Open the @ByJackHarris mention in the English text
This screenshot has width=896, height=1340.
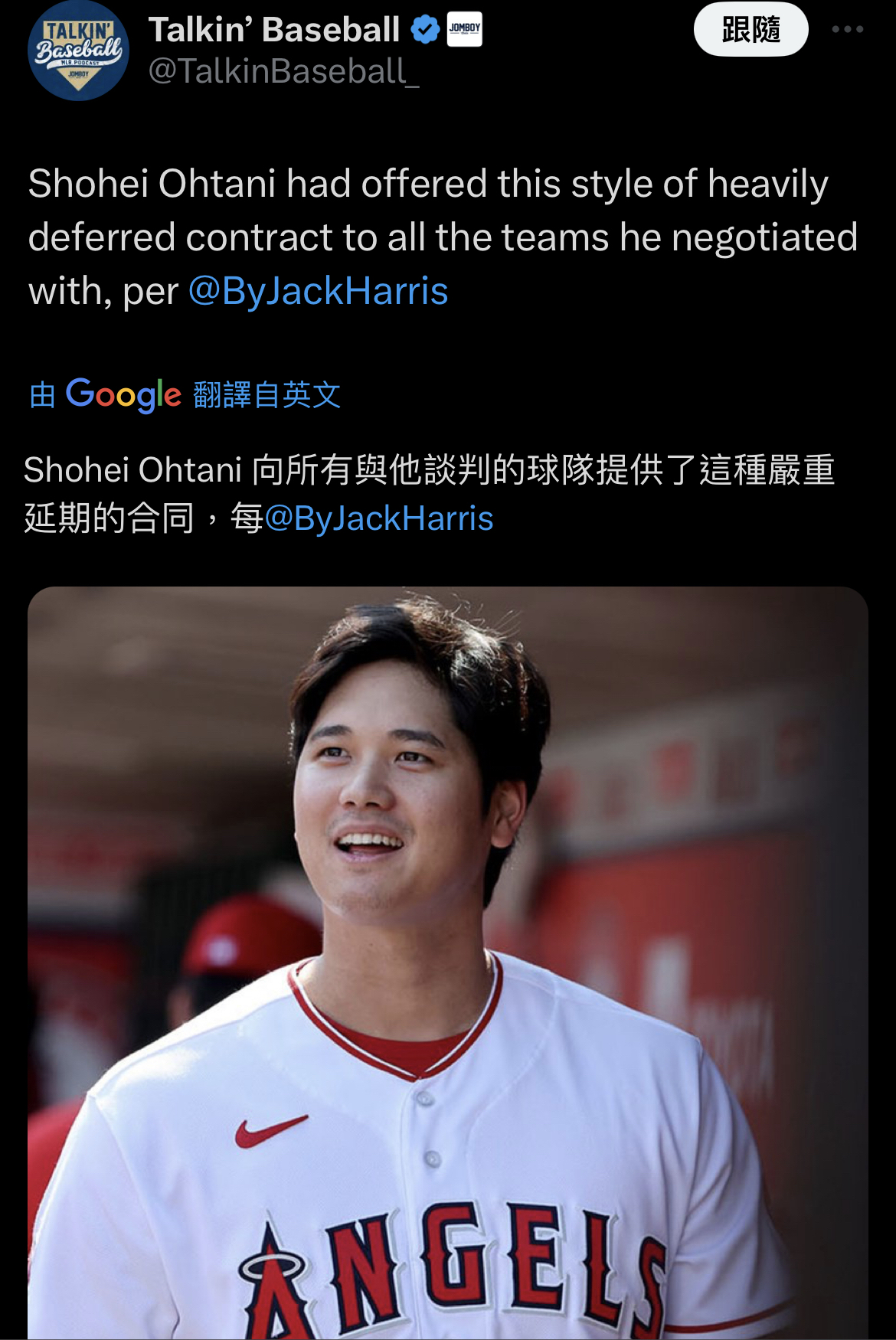(318, 292)
